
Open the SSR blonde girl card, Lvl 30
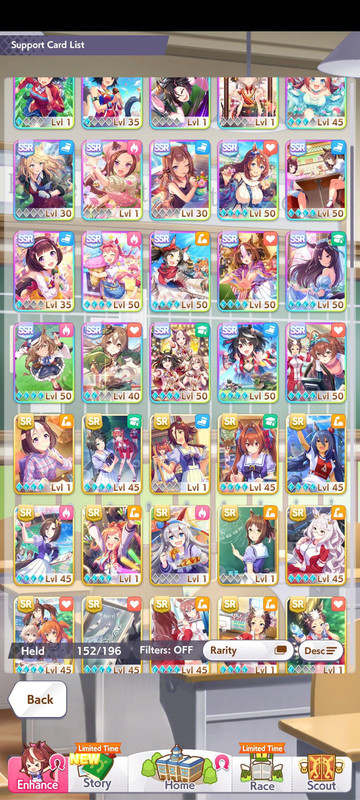pos(44,180)
